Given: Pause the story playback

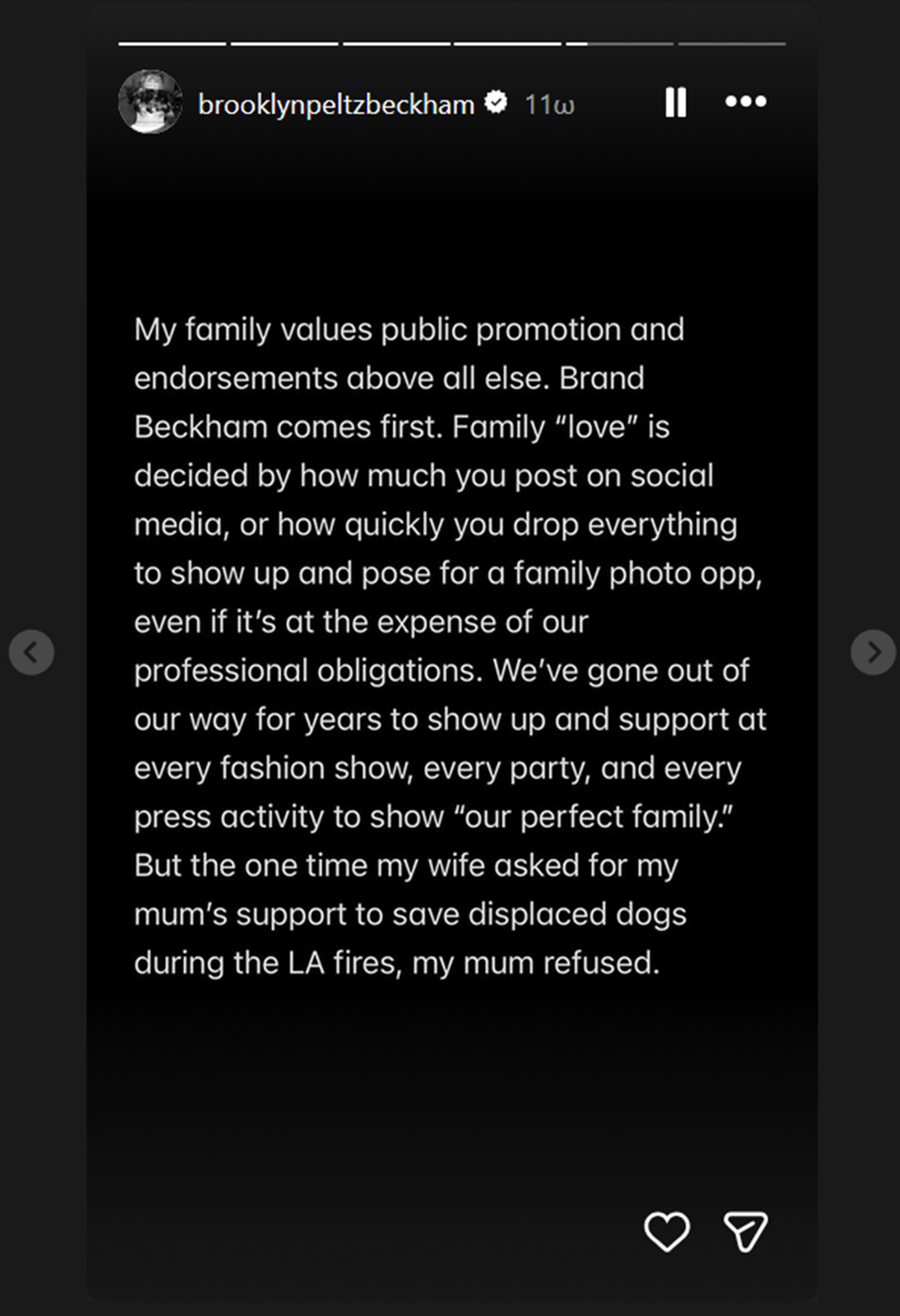Looking at the screenshot, I should (675, 102).
